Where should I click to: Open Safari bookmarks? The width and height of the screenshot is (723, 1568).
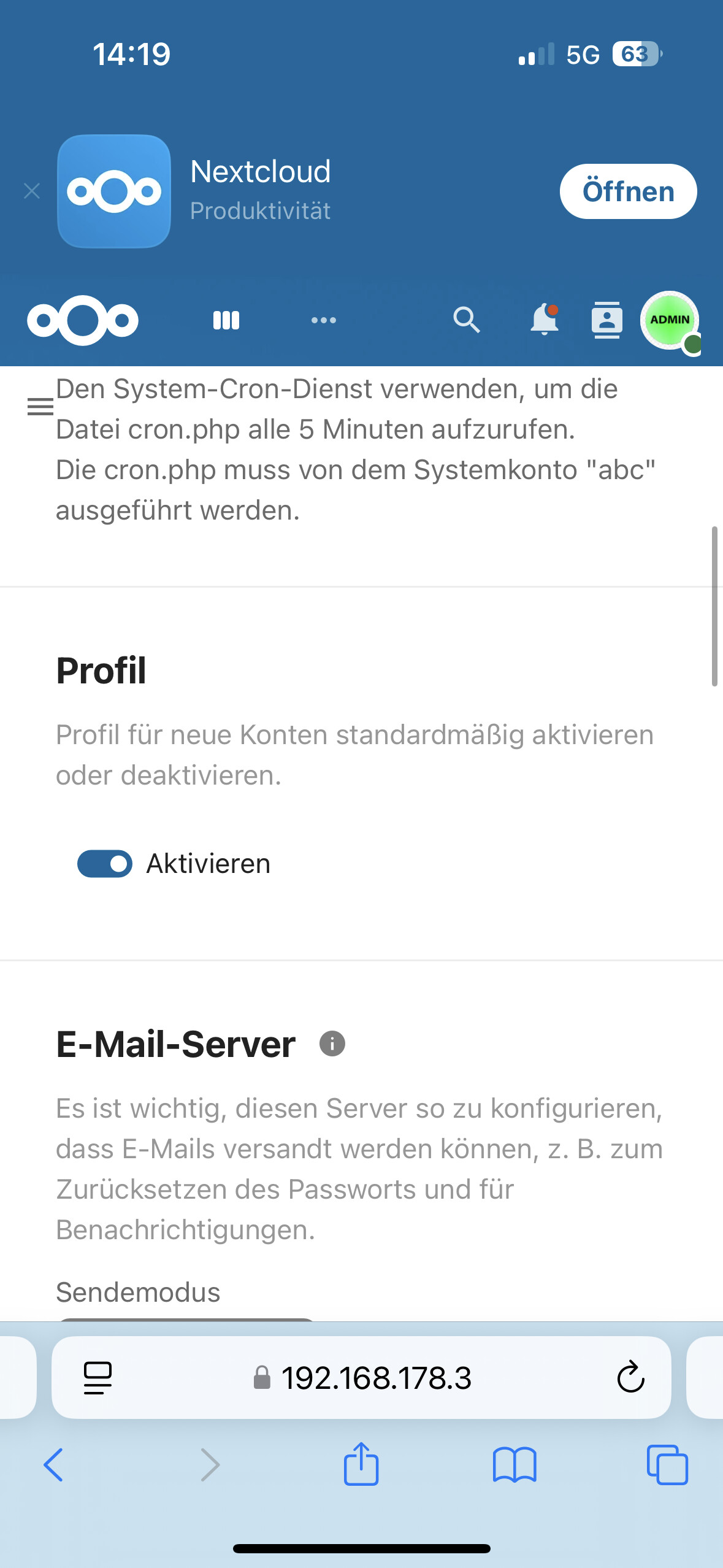pyautogui.click(x=515, y=1465)
